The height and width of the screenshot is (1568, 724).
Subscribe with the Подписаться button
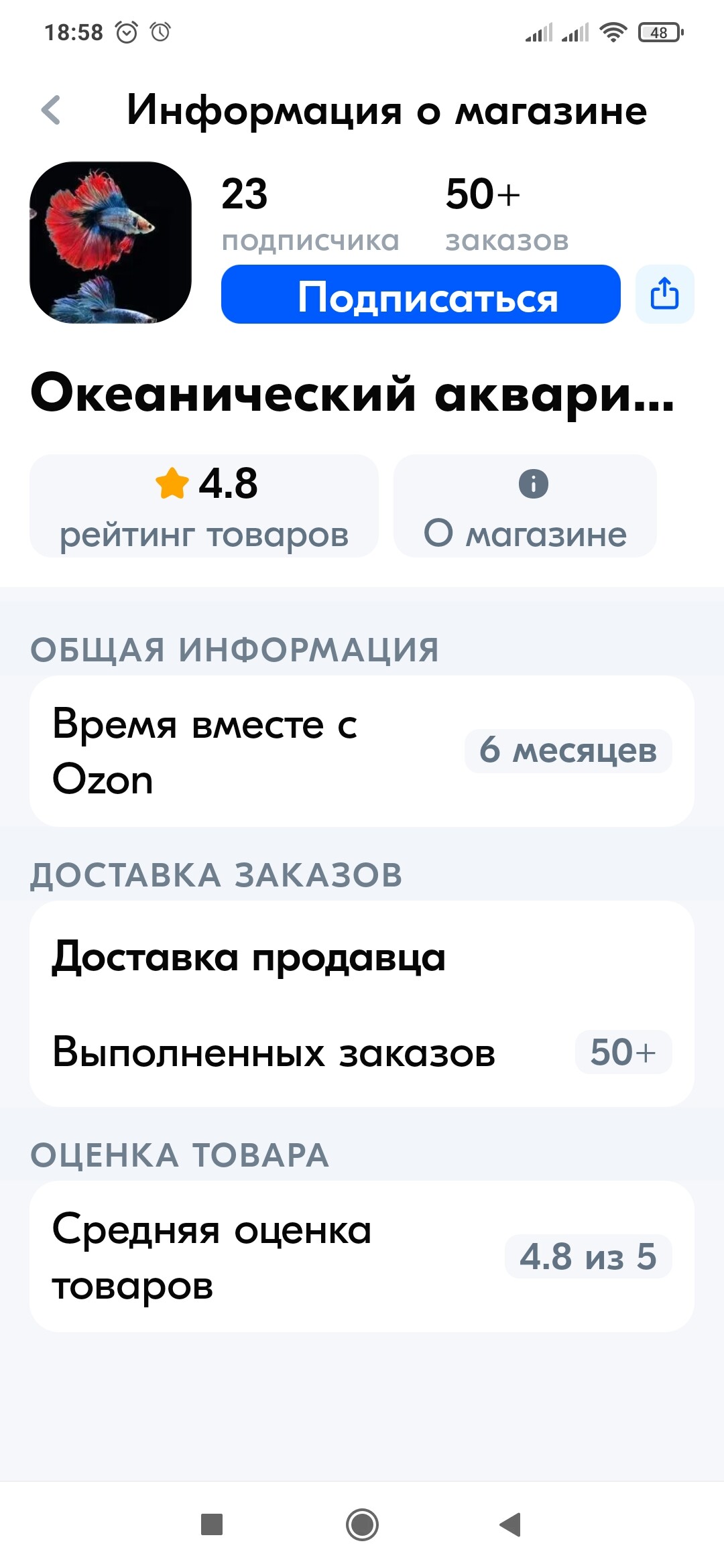(x=420, y=295)
